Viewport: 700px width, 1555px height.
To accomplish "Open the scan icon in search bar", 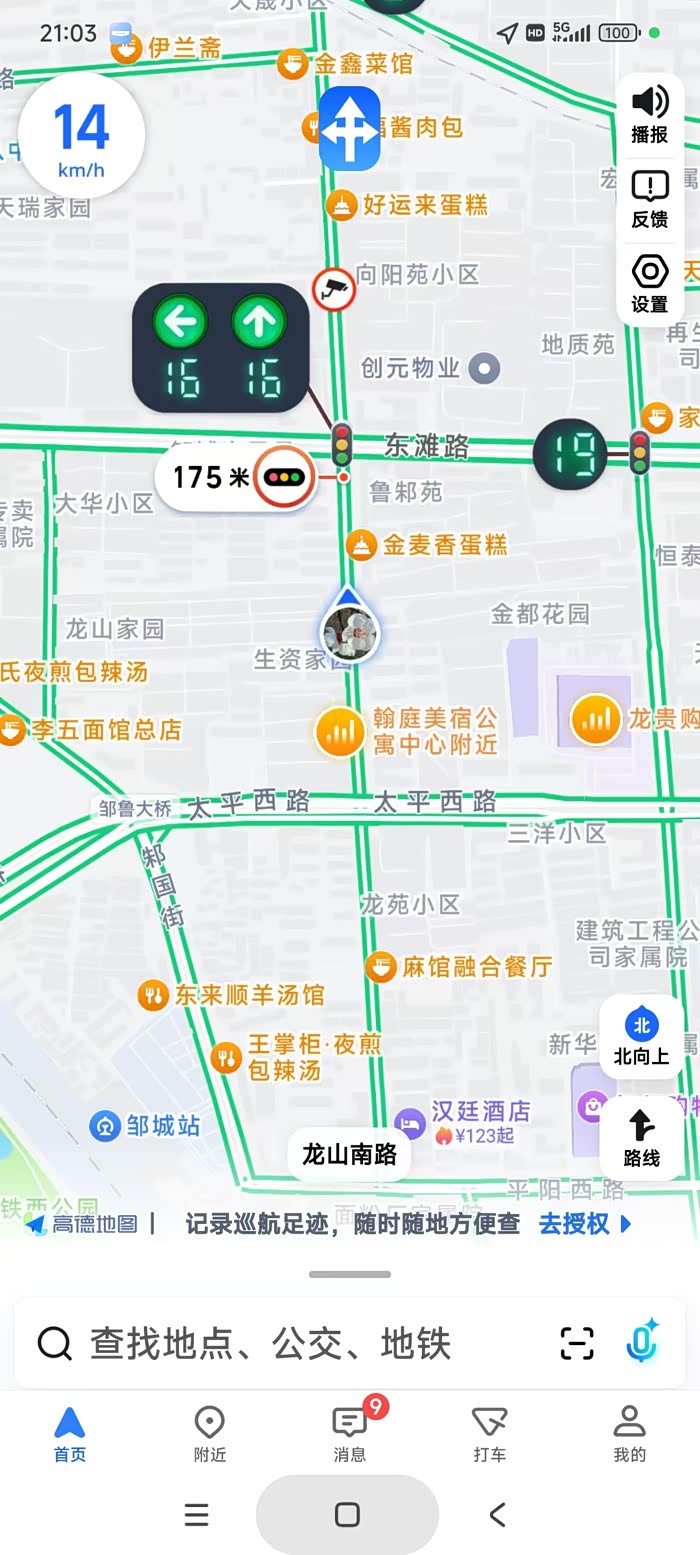I will pyautogui.click(x=577, y=1343).
